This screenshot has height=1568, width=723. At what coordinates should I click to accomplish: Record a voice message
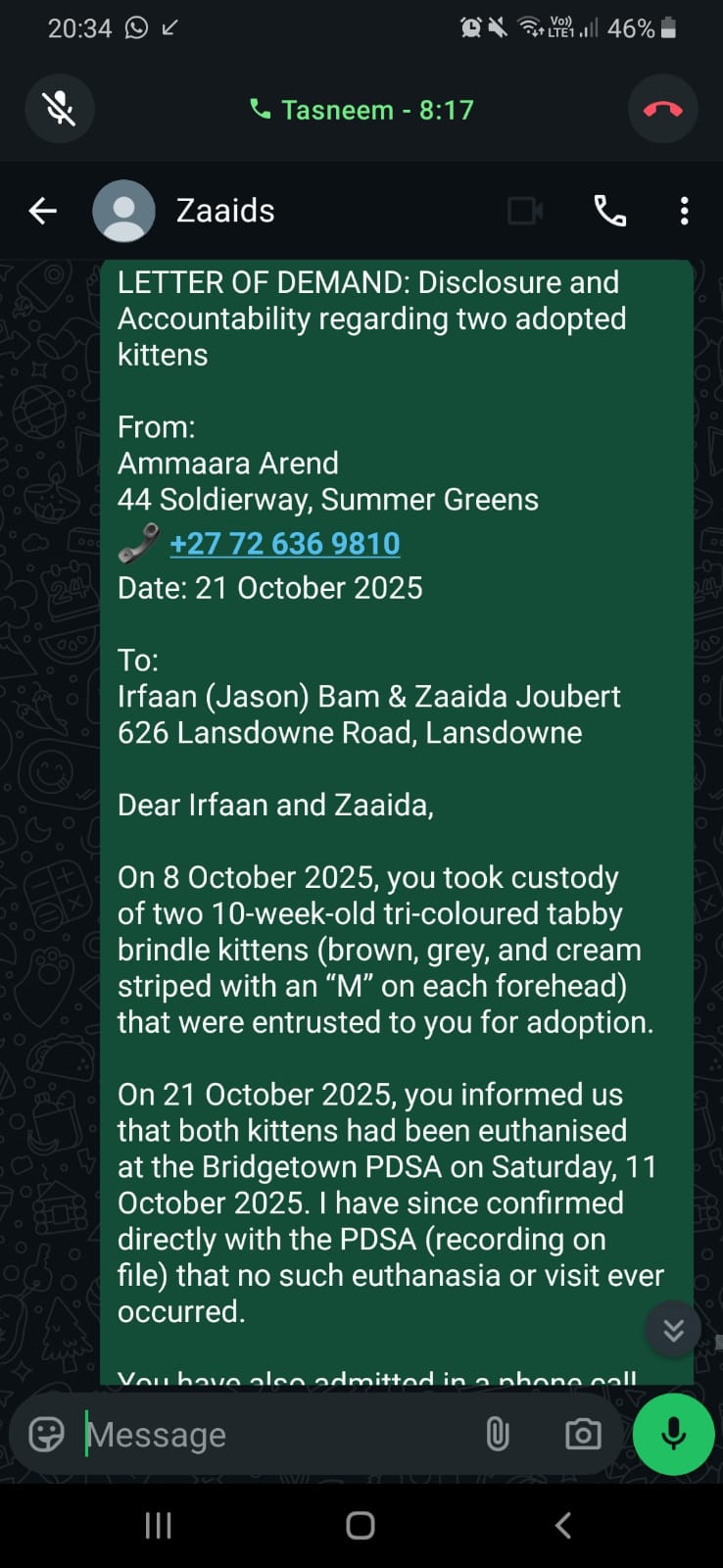coord(673,1435)
